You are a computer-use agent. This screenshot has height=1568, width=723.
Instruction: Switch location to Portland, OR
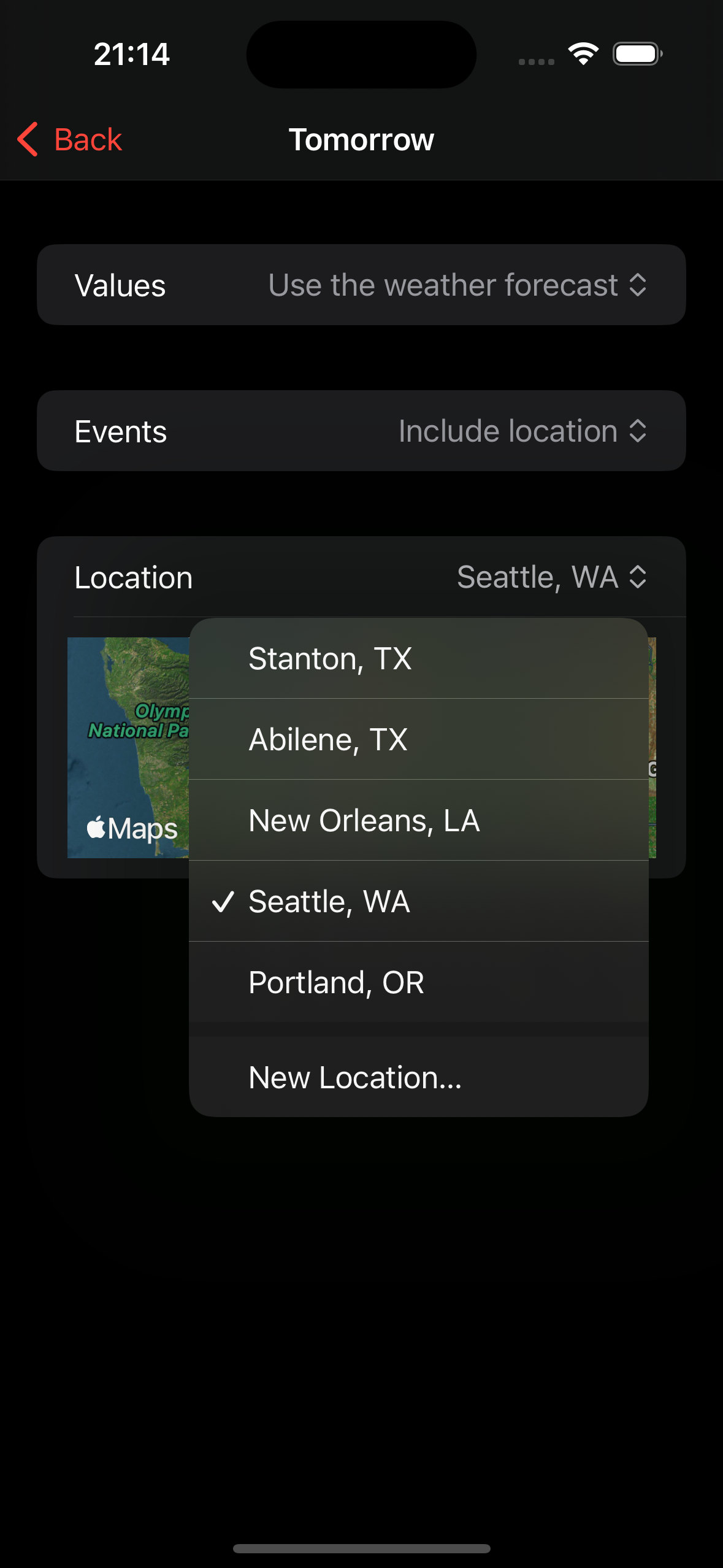tap(419, 982)
